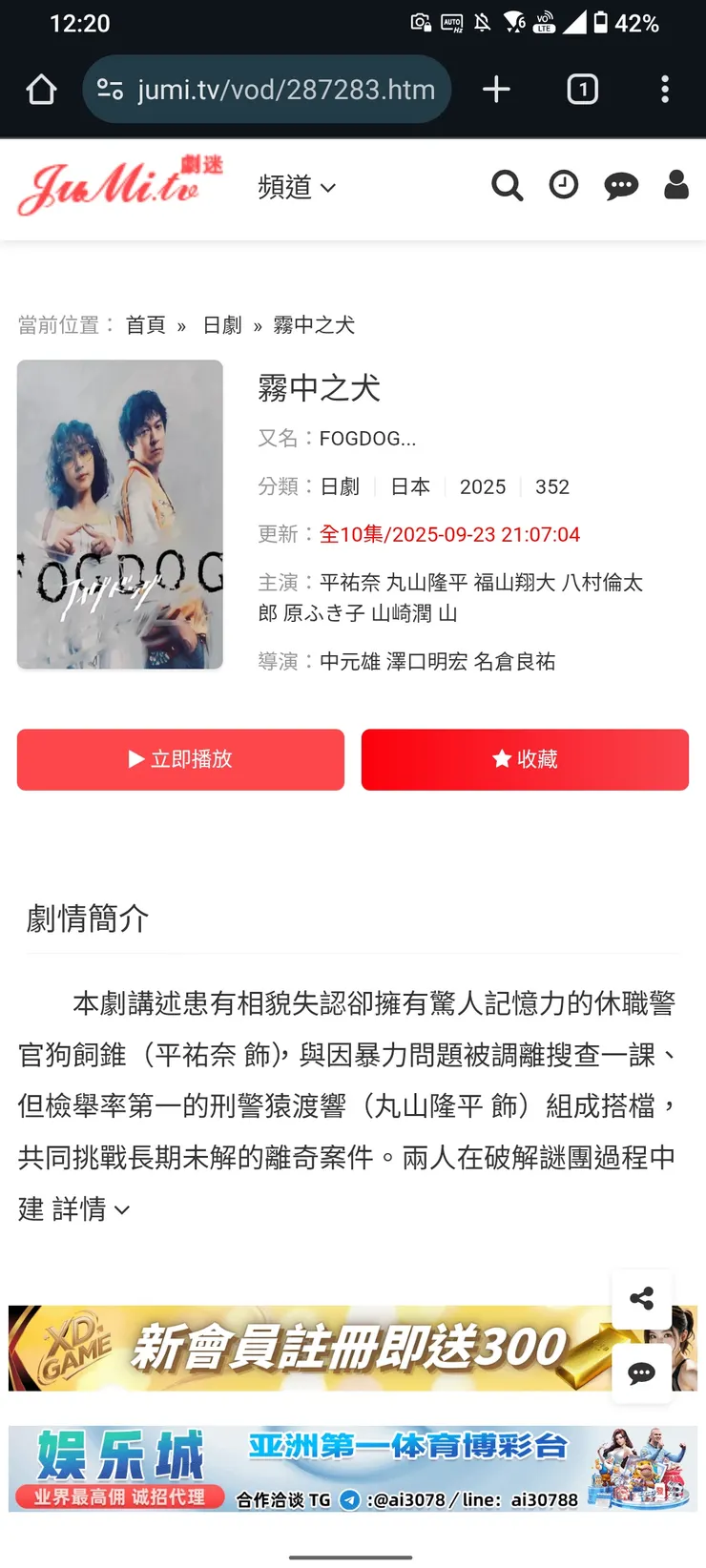
Task: Tap the site permissions icon in address bar
Action: coord(110,89)
